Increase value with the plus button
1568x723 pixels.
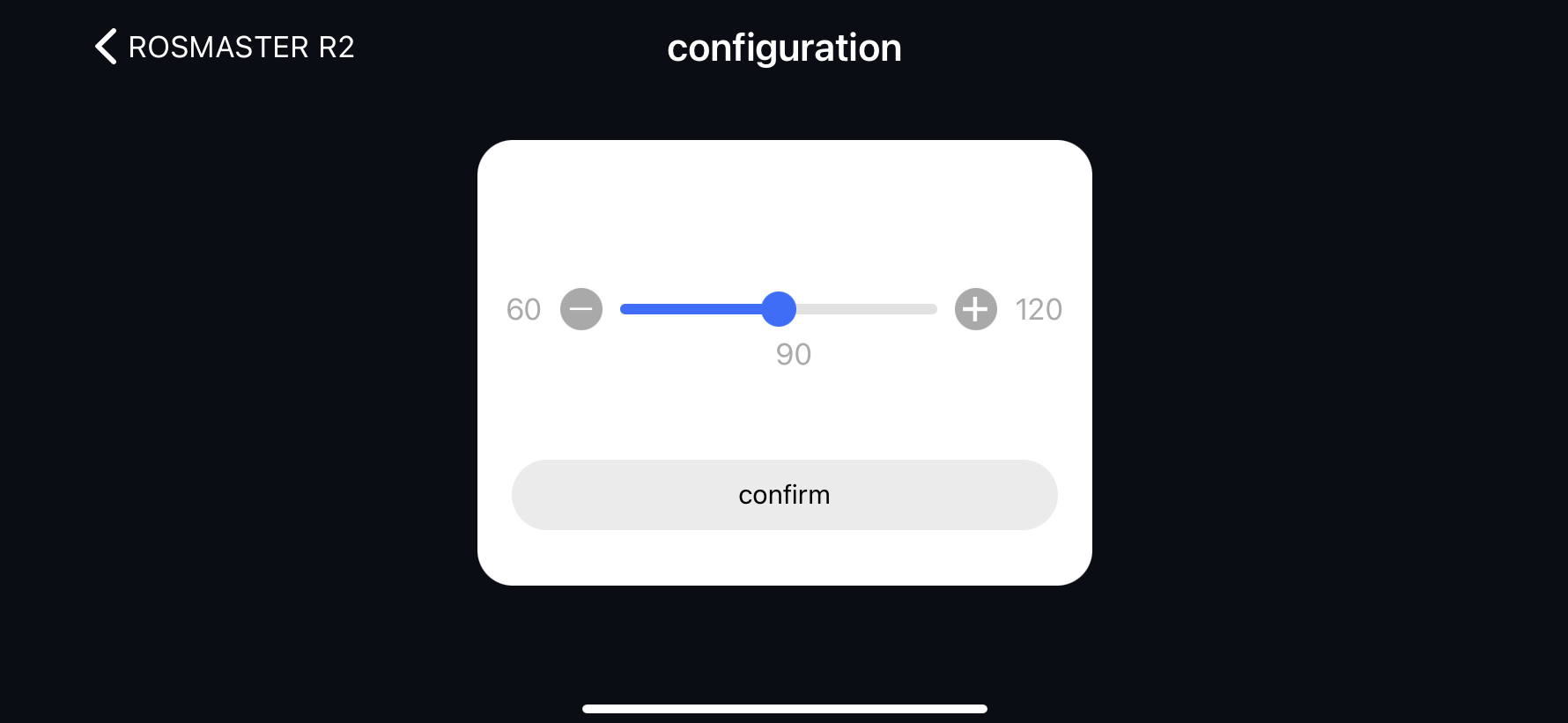pos(975,309)
